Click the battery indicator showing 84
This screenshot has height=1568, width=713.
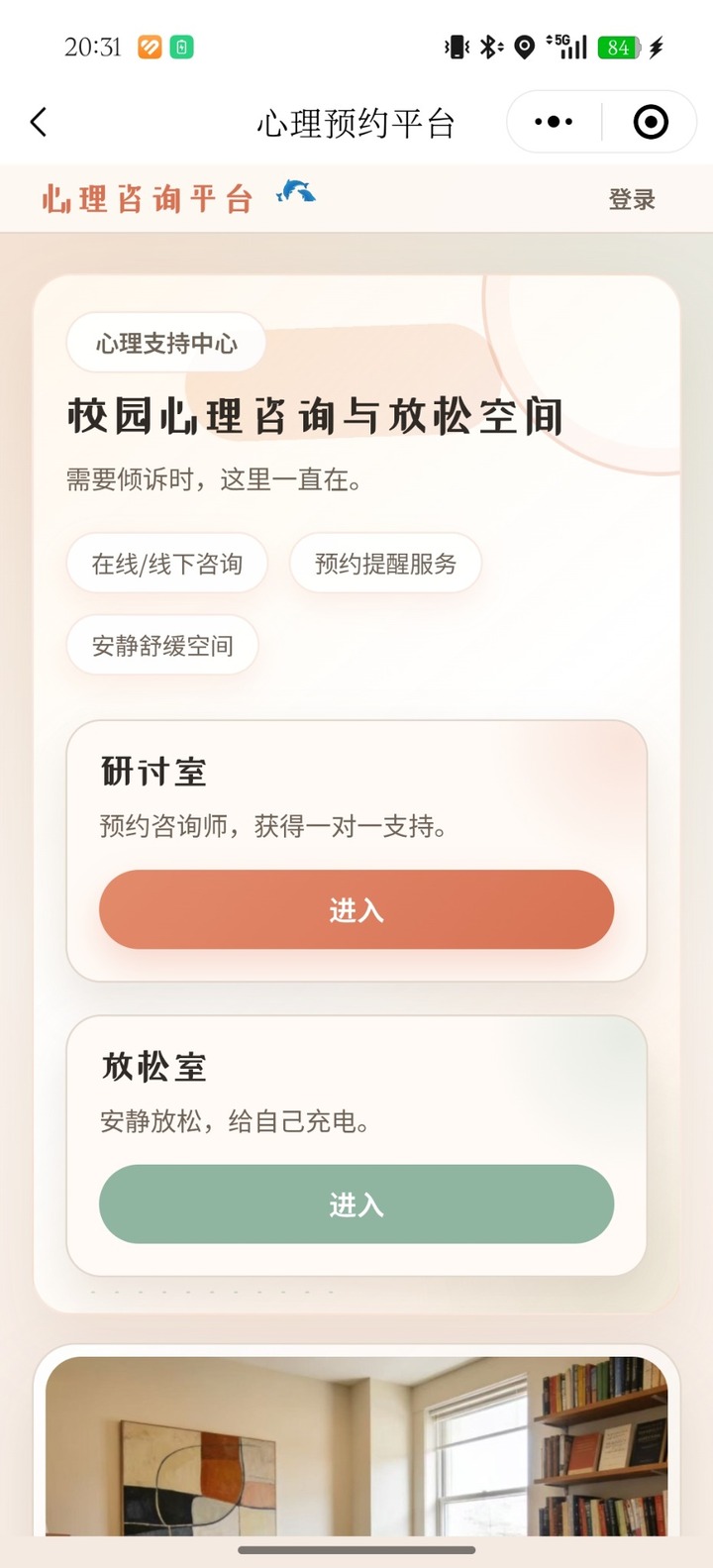615,46
